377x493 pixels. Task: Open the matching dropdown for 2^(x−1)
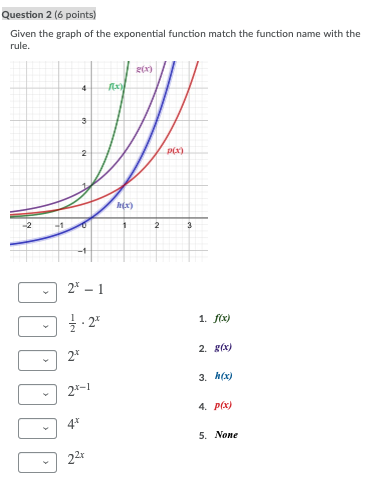37,394
